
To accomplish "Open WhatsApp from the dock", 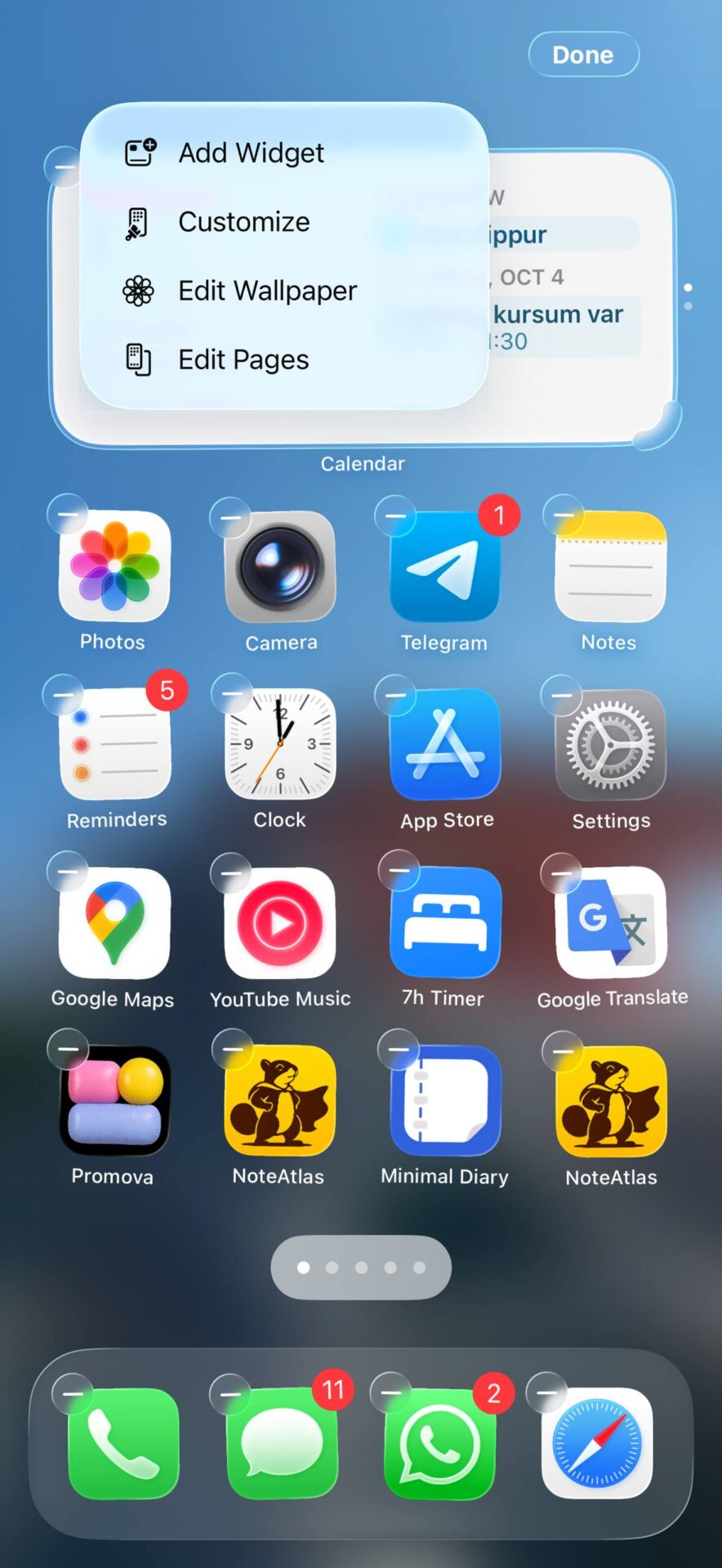I will (439, 1444).
